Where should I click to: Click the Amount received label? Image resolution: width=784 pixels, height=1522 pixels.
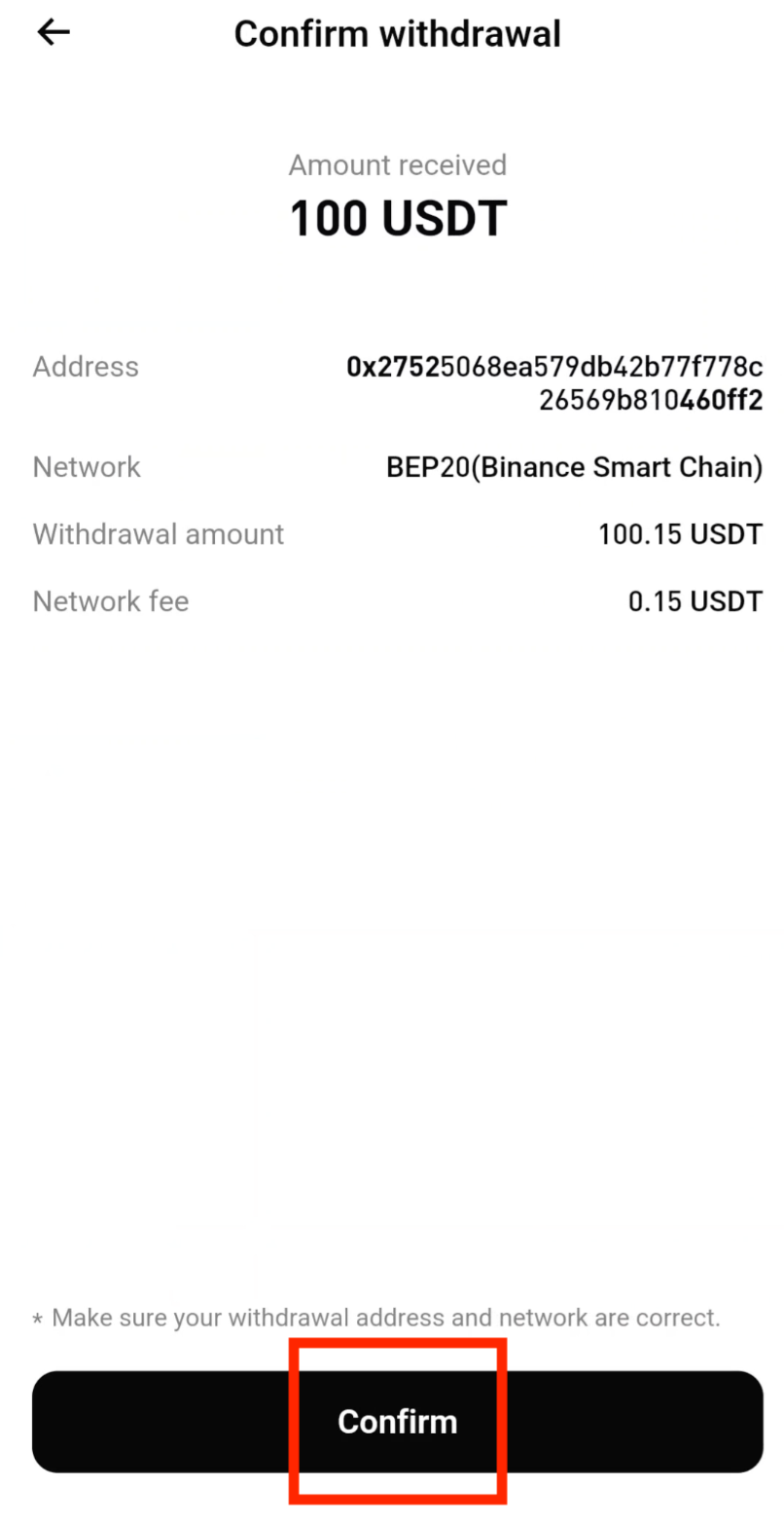[396, 164]
